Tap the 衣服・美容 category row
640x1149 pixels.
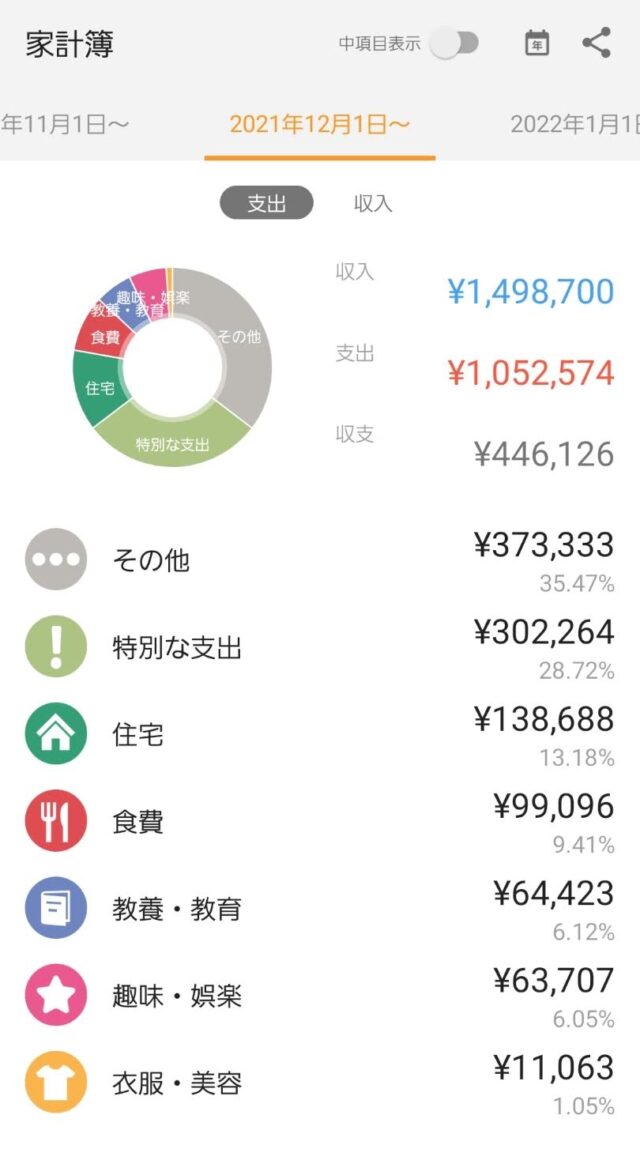pos(320,1083)
